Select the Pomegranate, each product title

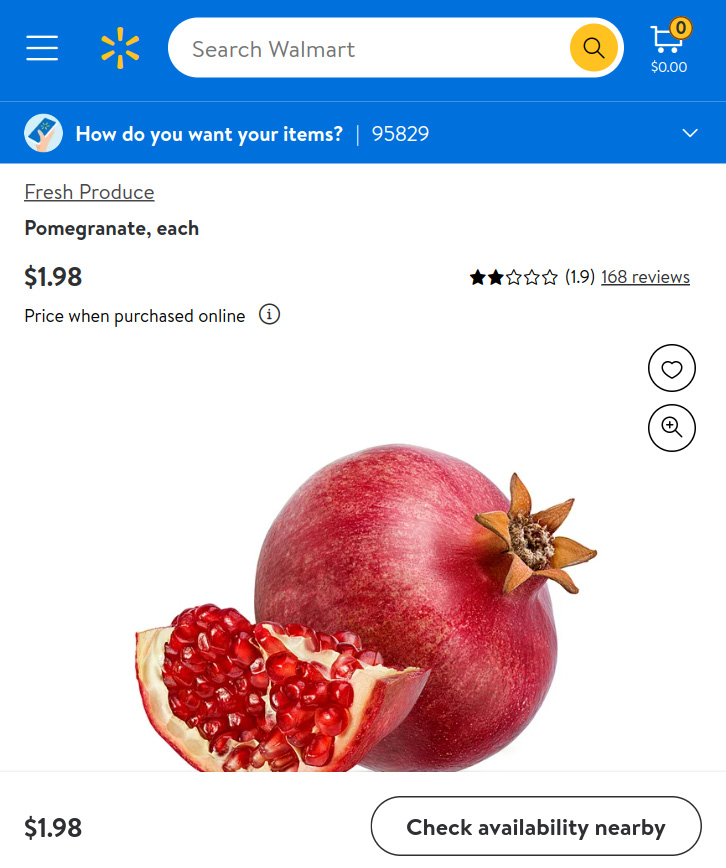111,228
